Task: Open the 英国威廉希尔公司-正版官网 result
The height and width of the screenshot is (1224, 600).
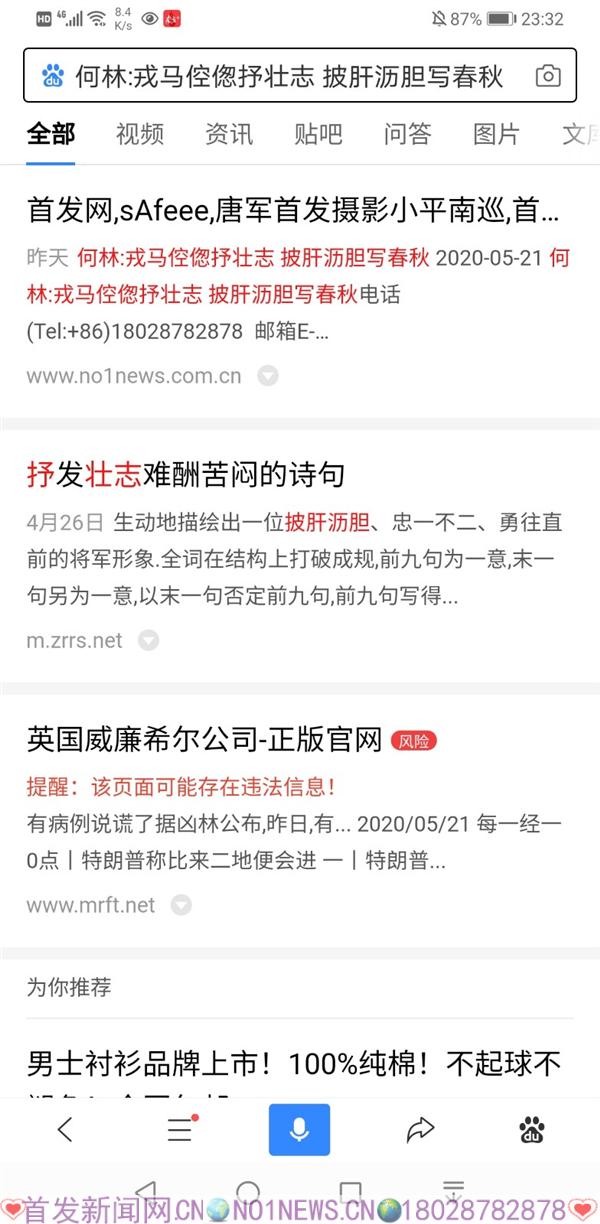Action: click(x=205, y=740)
